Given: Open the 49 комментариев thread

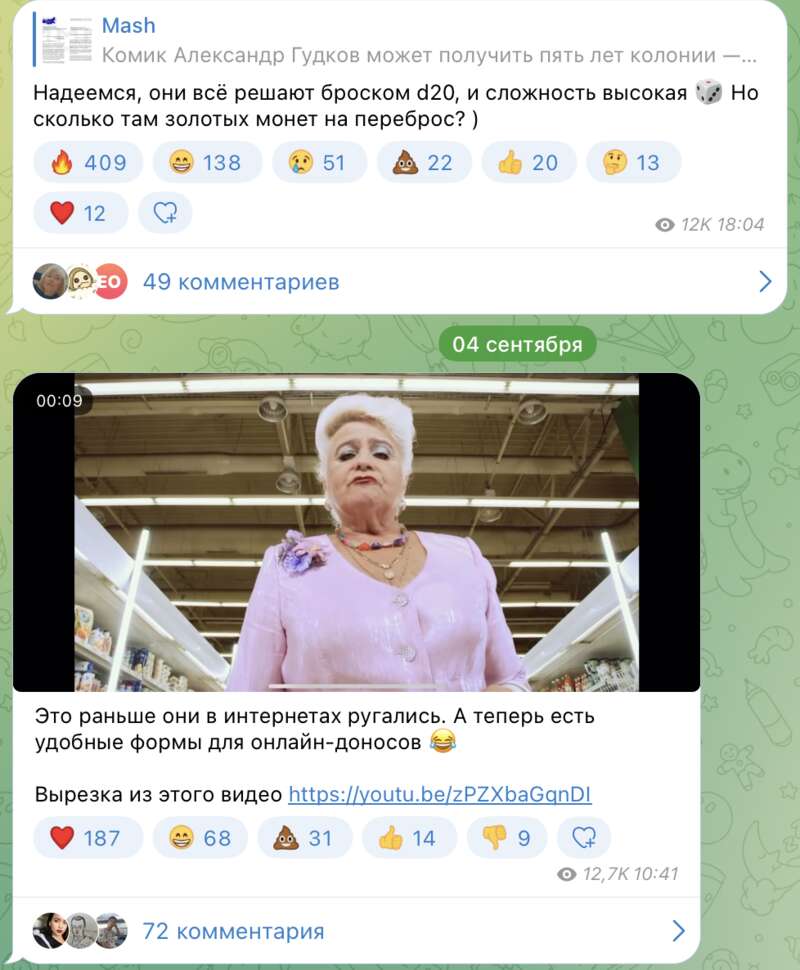Looking at the screenshot, I should tap(400, 282).
